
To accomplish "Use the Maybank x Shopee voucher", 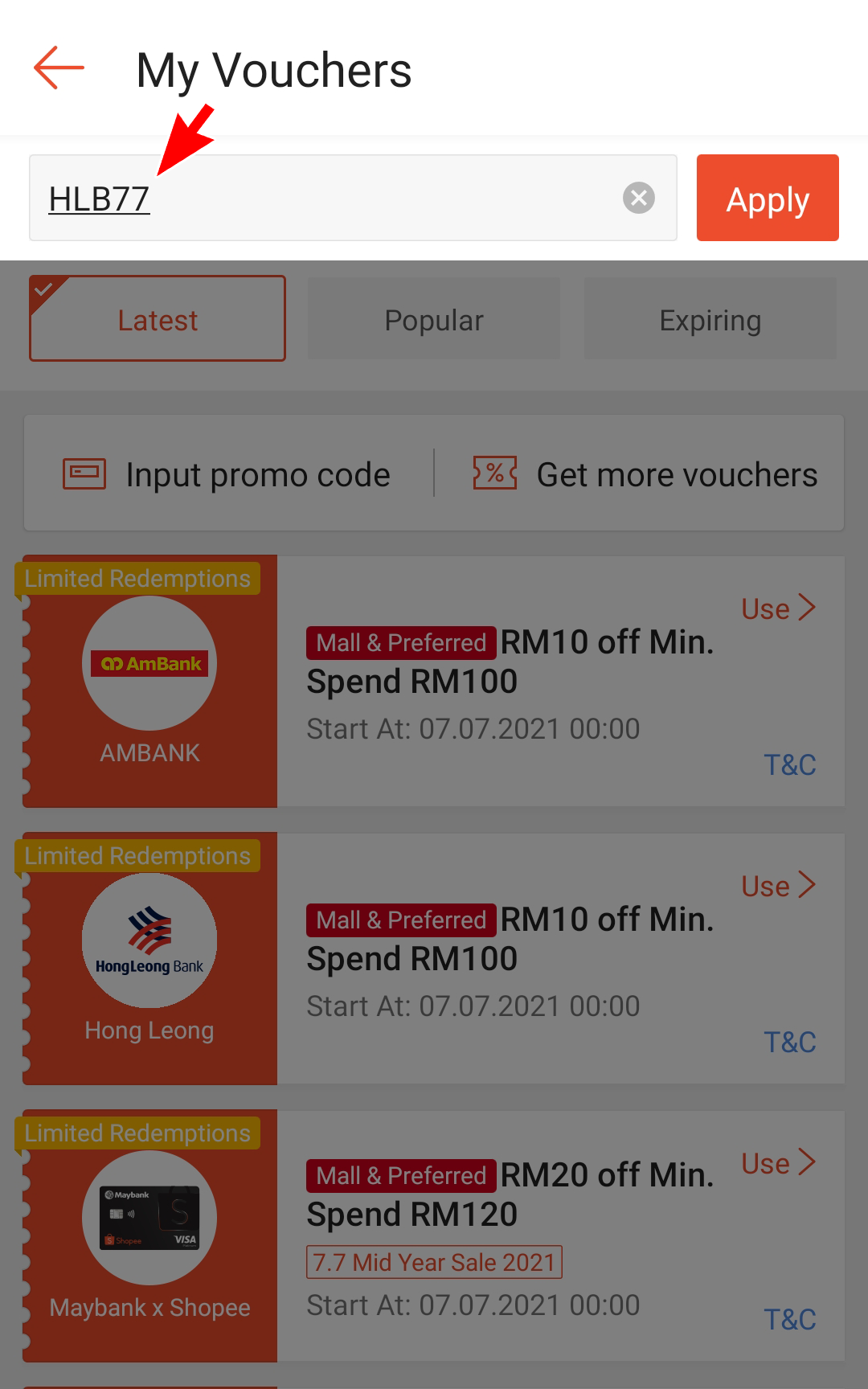I will (x=777, y=1163).
